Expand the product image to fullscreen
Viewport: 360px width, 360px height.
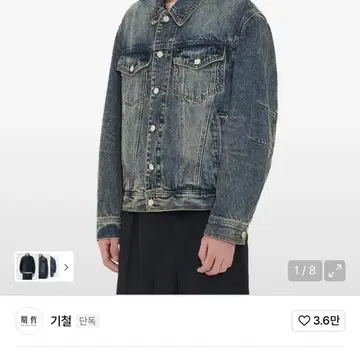pyautogui.click(x=335, y=271)
